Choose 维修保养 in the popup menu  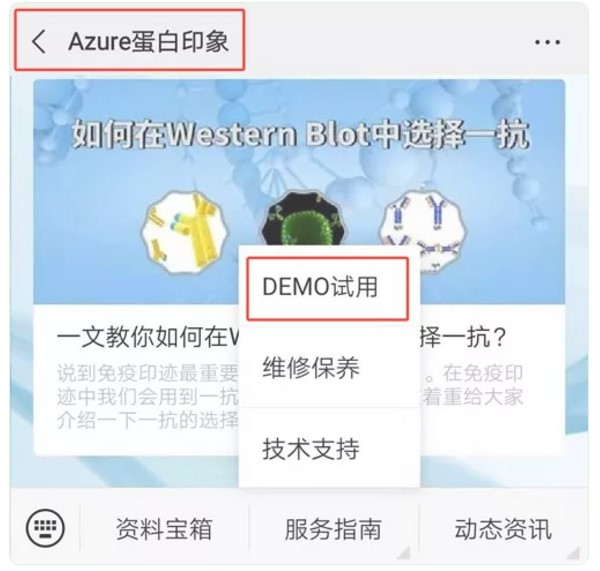coord(310,366)
